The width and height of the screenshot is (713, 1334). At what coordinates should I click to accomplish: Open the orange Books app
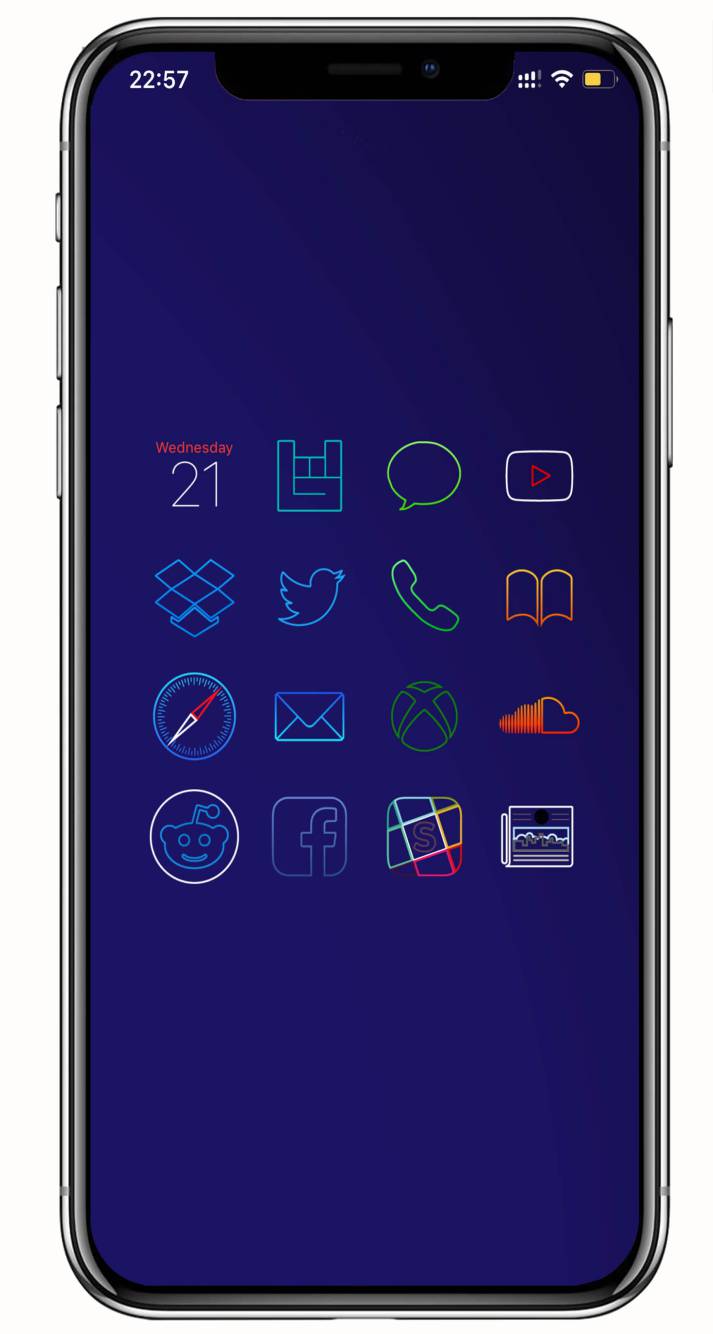click(539, 597)
